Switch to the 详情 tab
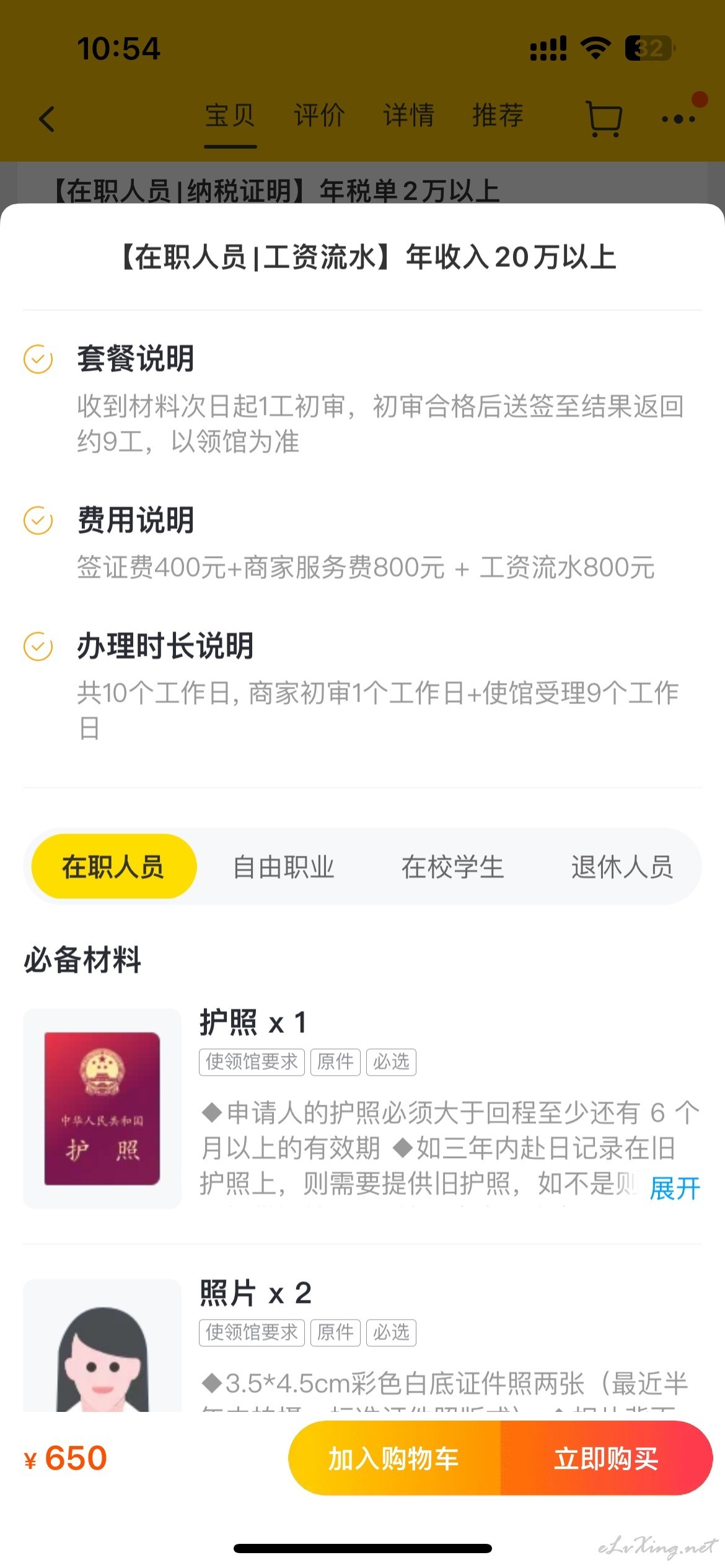Screen dimensions: 725x1568 [408, 116]
